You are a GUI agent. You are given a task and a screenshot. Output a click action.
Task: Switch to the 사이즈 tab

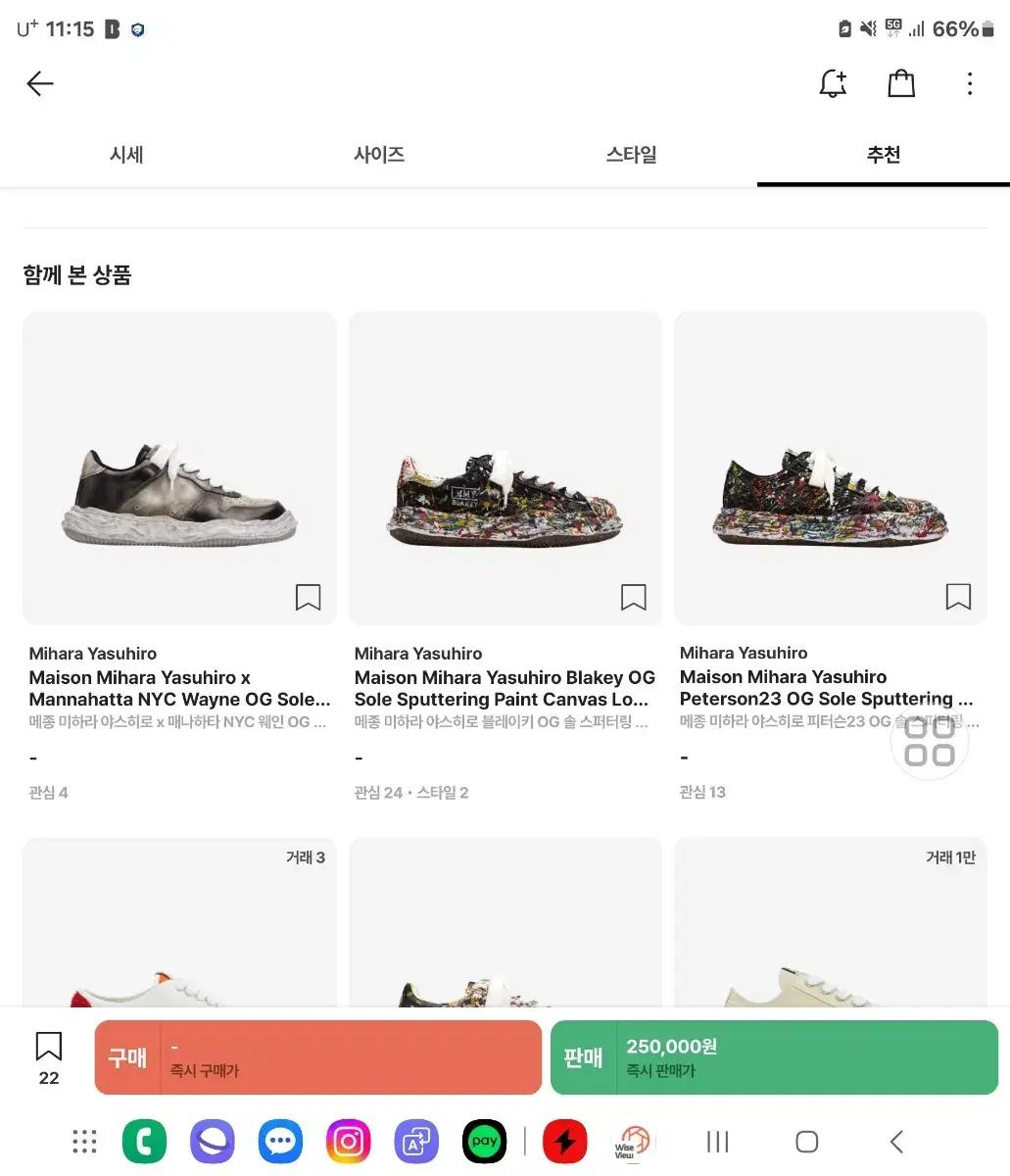[x=378, y=154]
